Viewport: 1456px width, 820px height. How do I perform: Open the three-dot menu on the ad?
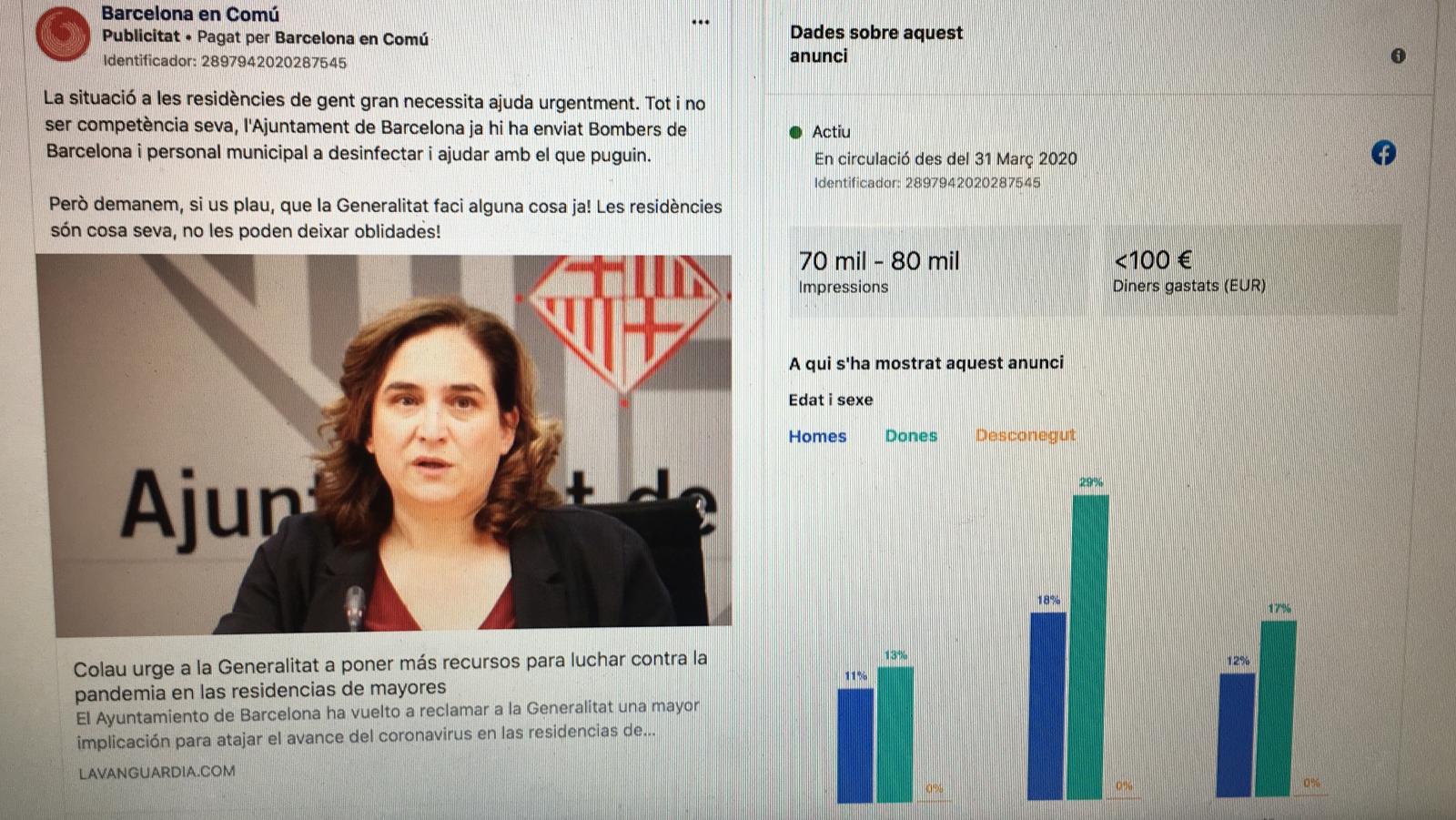click(700, 22)
